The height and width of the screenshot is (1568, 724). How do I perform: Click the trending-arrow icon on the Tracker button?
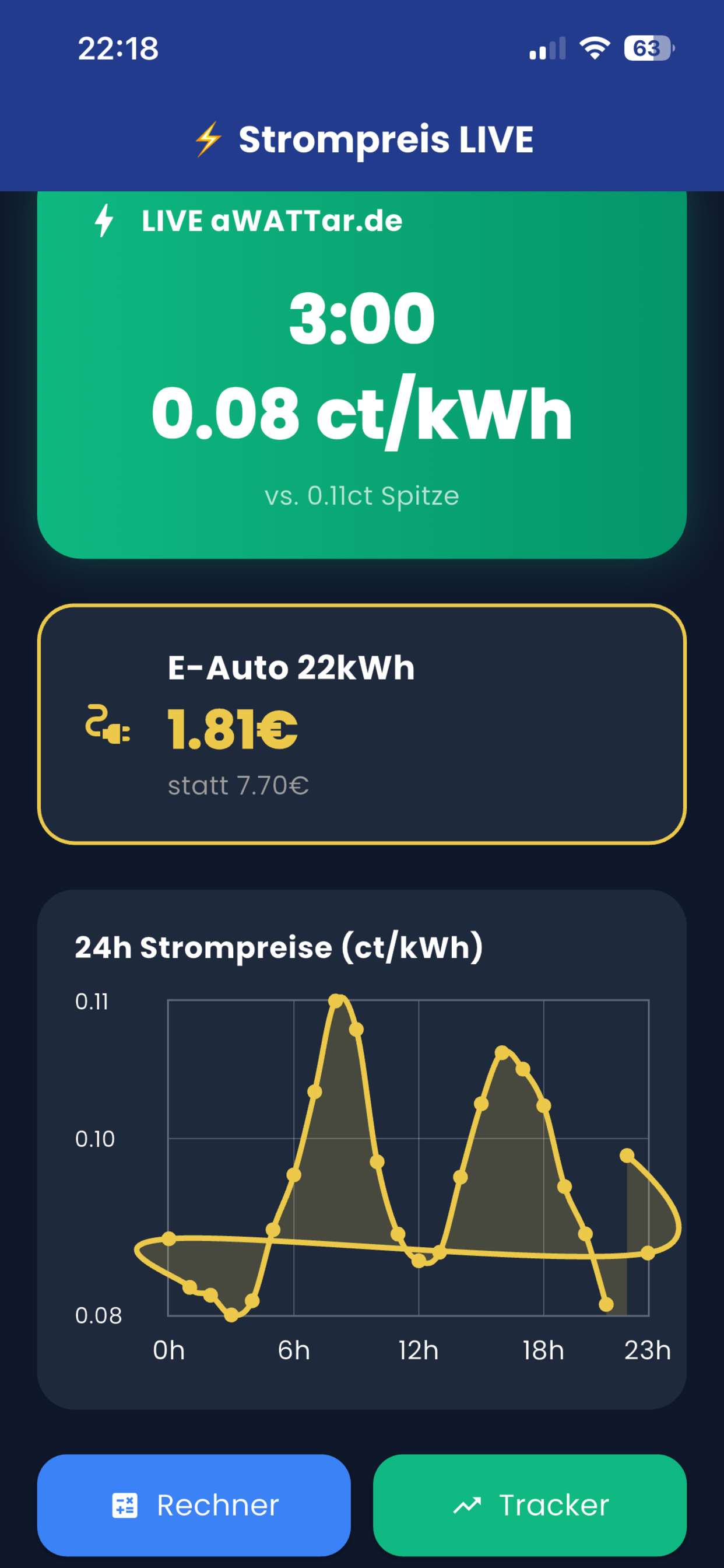pyautogui.click(x=468, y=1504)
